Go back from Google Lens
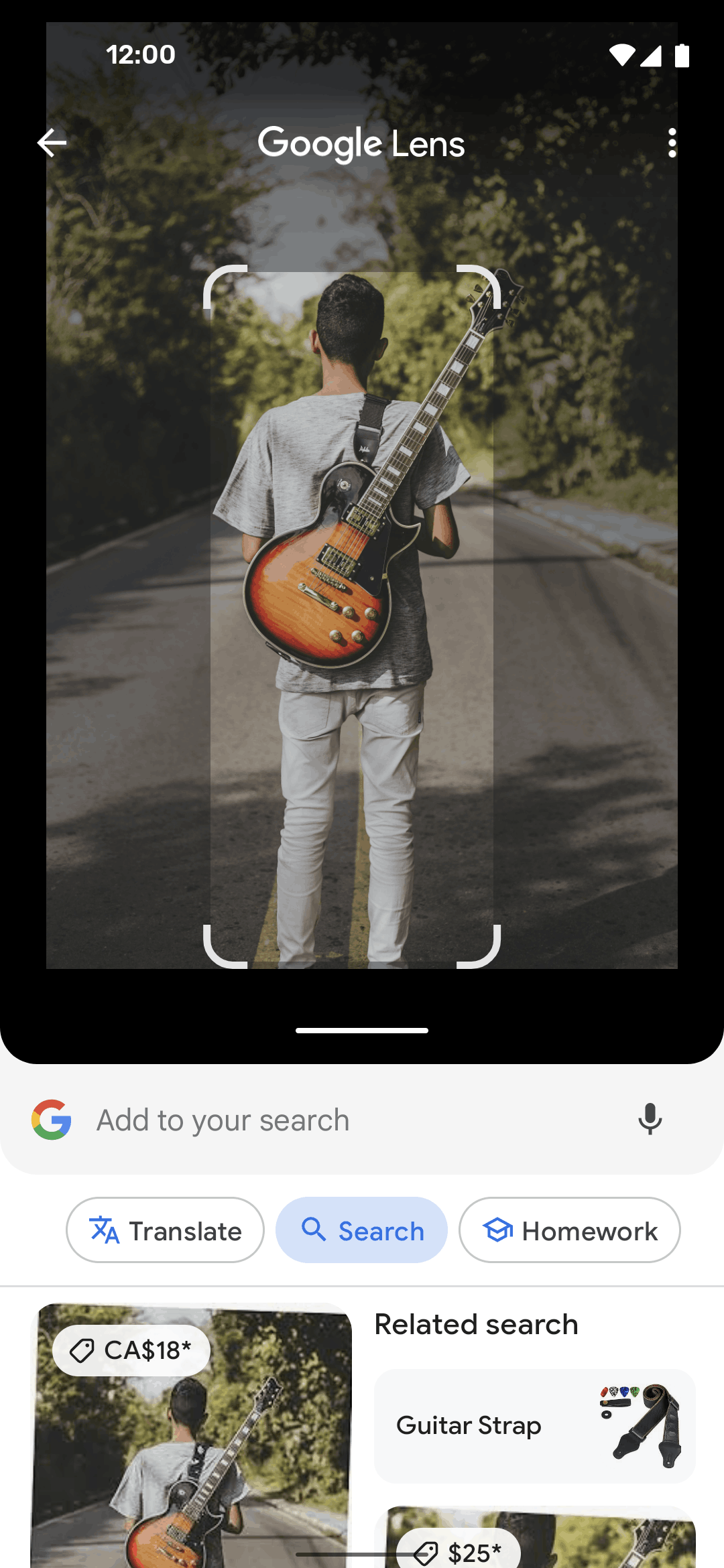The image size is (724, 1568). [52, 143]
